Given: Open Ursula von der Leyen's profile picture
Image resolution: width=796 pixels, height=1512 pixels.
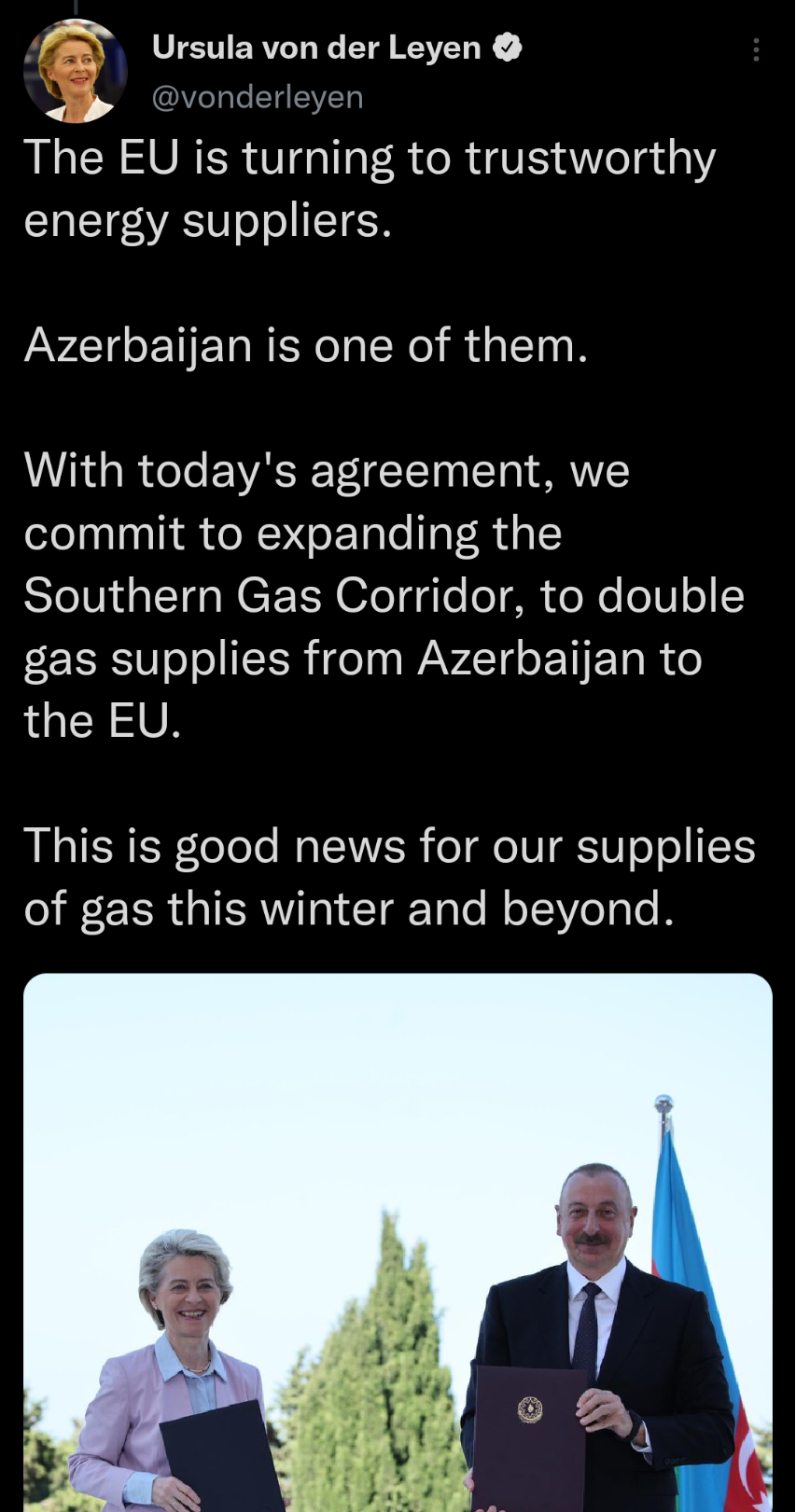Looking at the screenshot, I should click(75, 72).
